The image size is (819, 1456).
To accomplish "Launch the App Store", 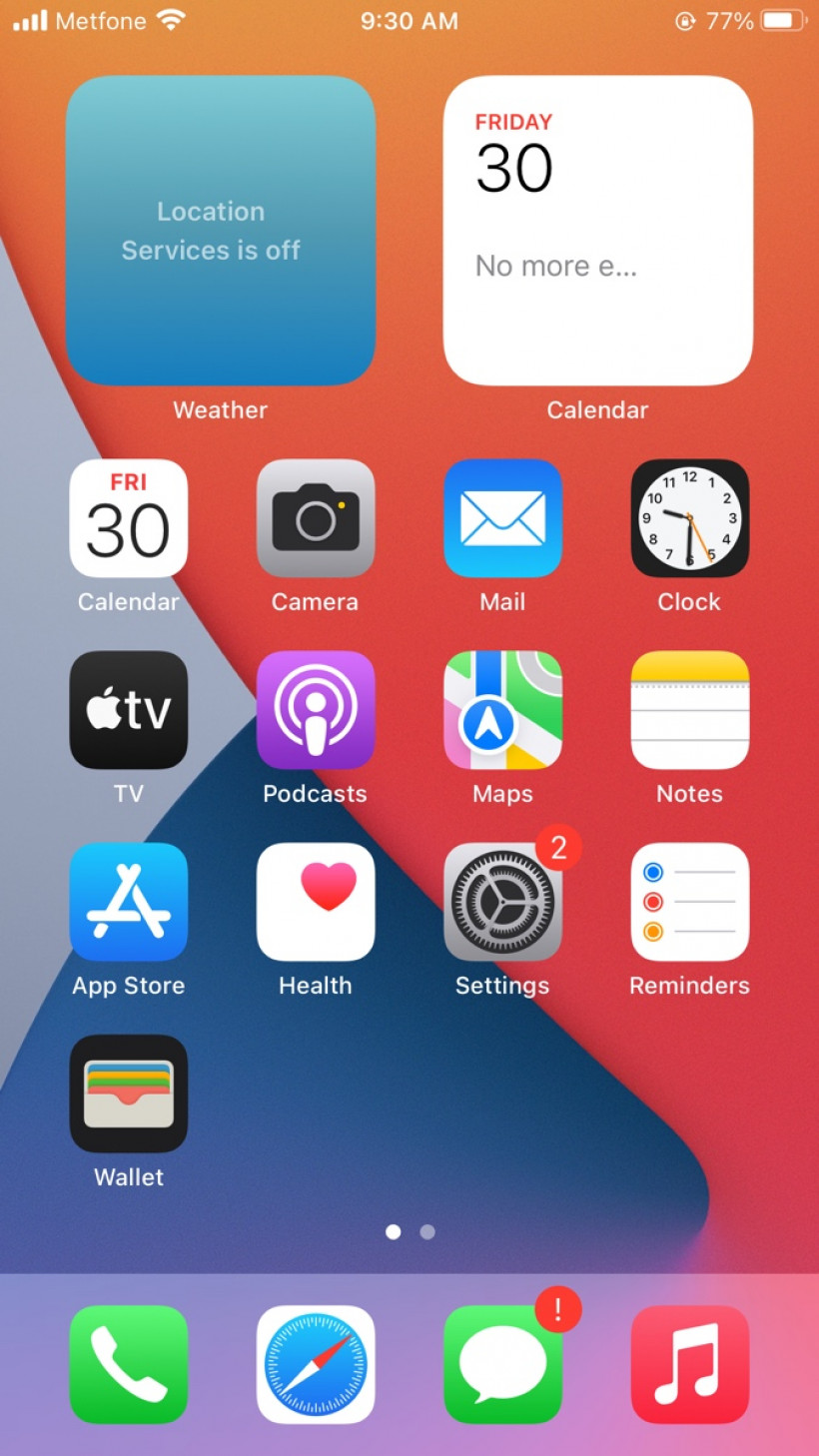I will click(x=128, y=902).
